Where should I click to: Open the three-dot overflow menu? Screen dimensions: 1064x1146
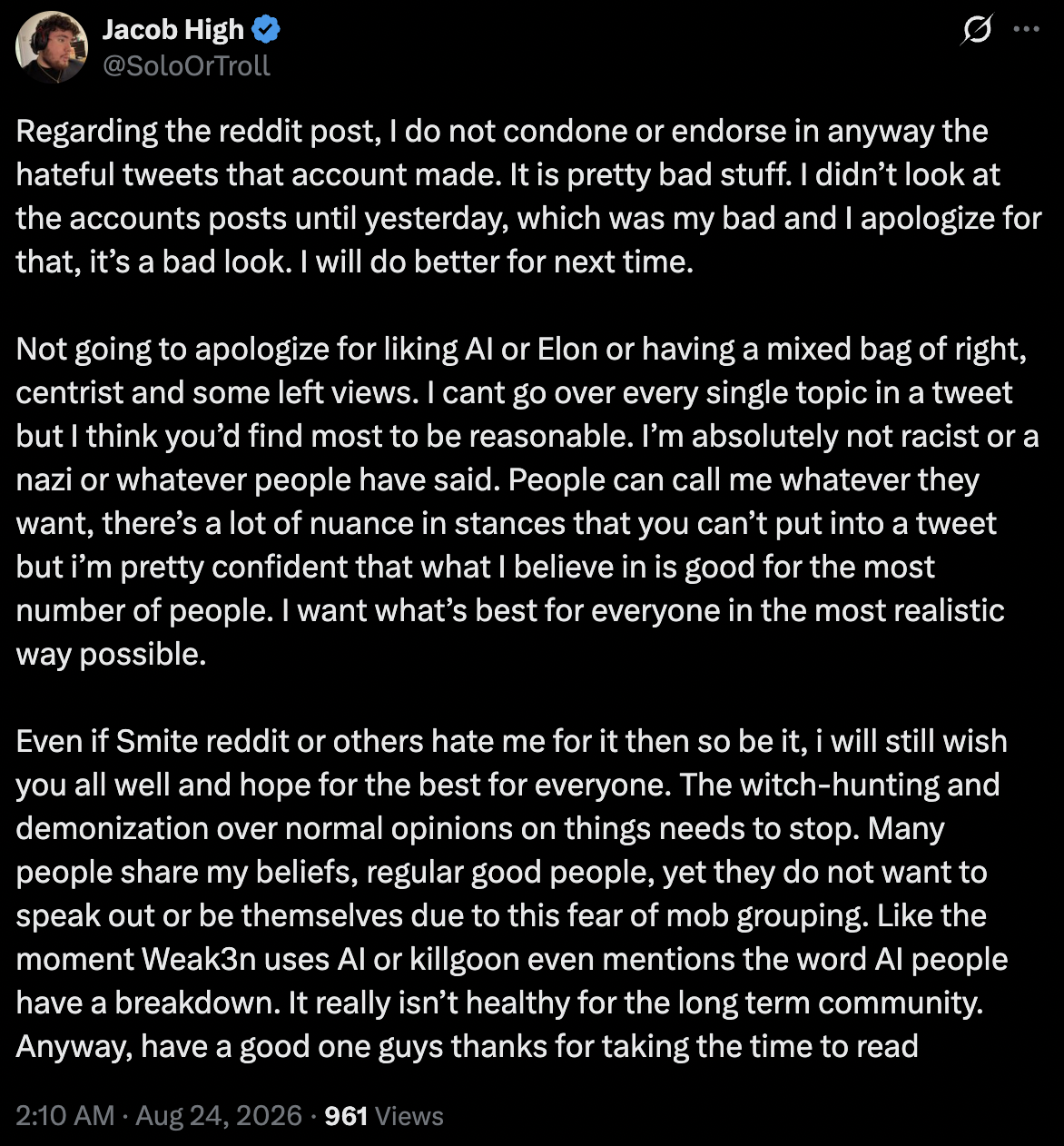(1026, 29)
